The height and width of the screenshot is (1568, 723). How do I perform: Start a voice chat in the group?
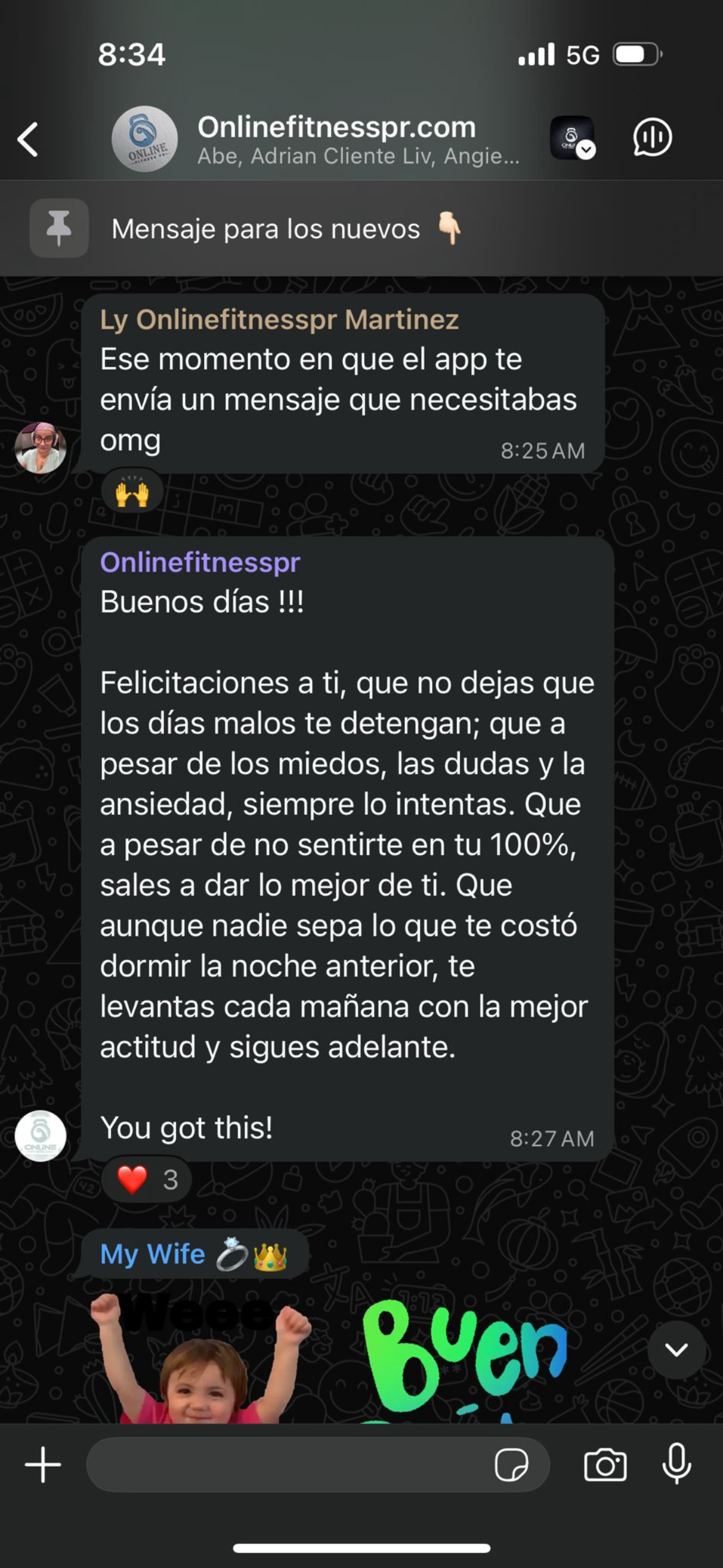(652, 137)
